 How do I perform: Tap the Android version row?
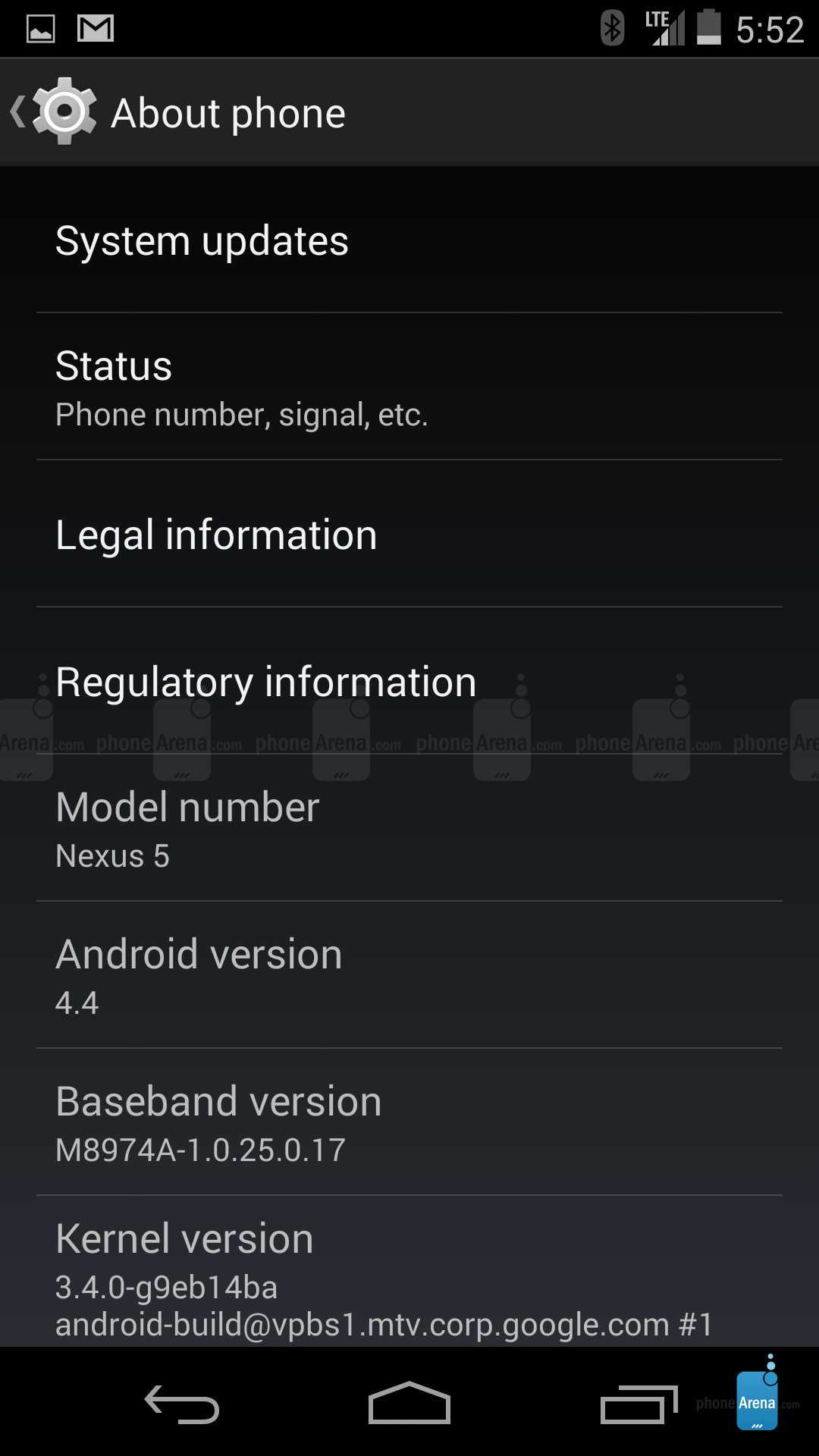pos(409,975)
